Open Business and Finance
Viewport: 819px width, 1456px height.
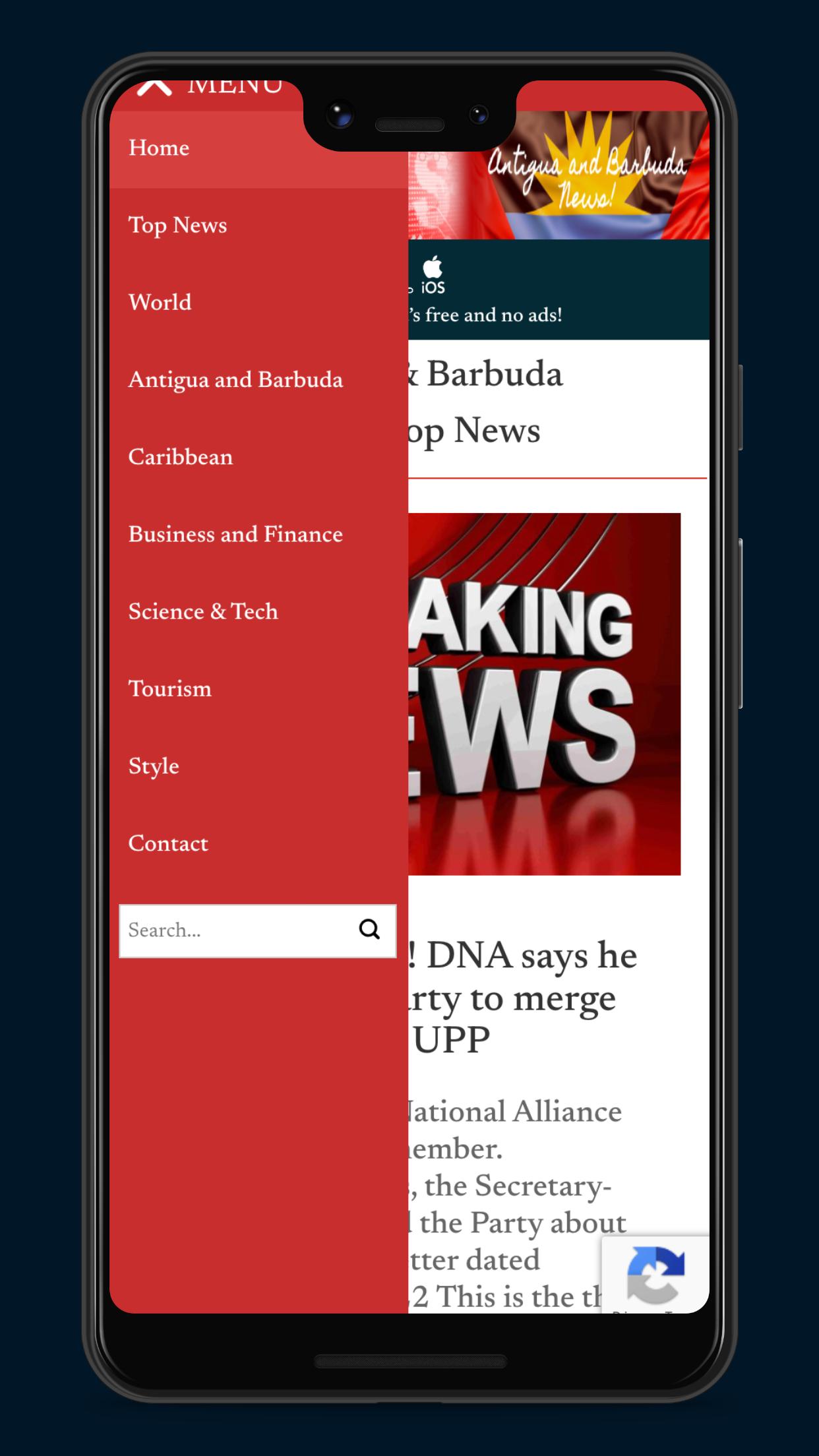coord(258,535)
